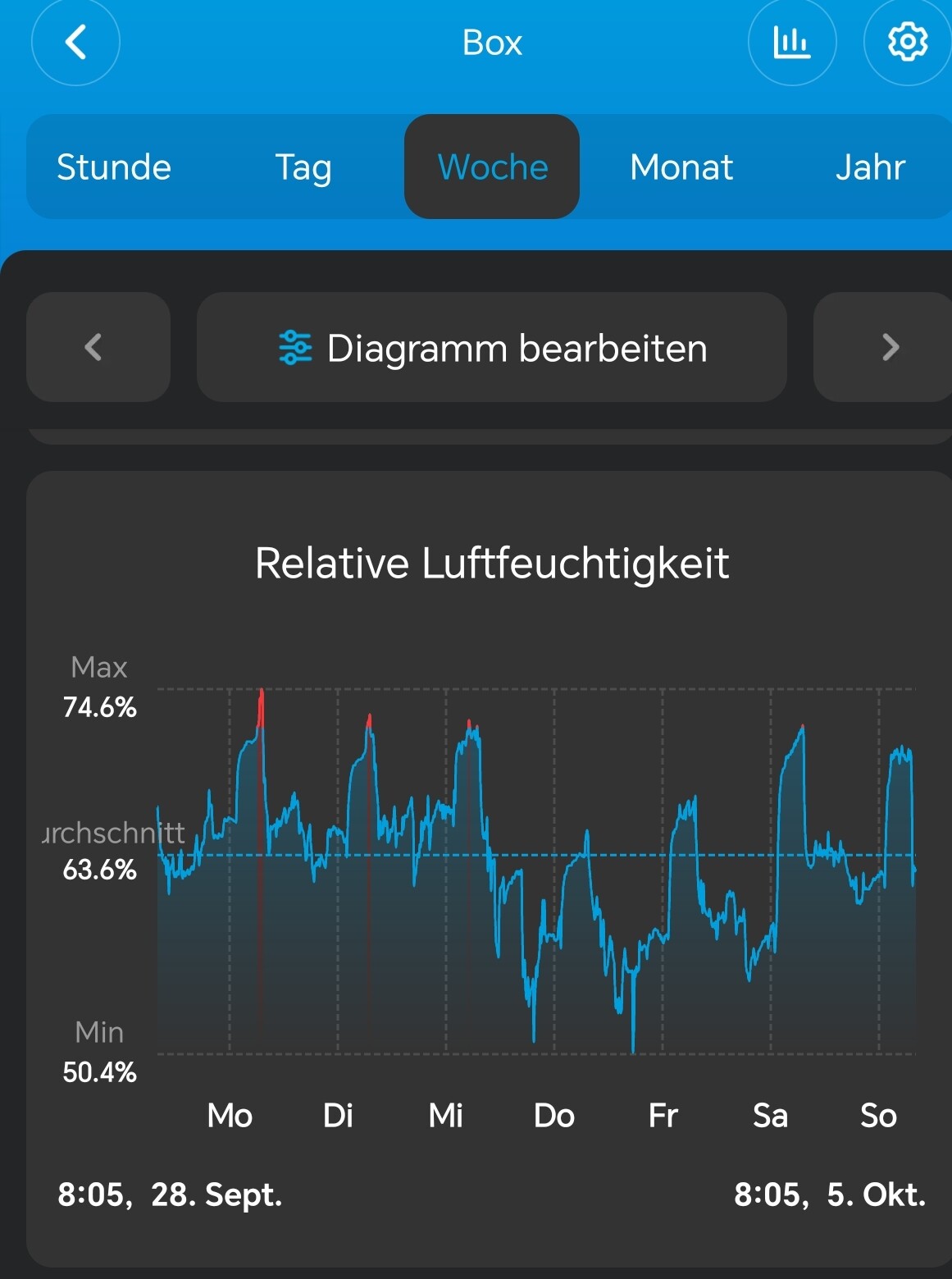The width and height of the screenshot is (952, 1279).
Task: Open the bar chart statistics icon
Action: (x=791, y=42)
